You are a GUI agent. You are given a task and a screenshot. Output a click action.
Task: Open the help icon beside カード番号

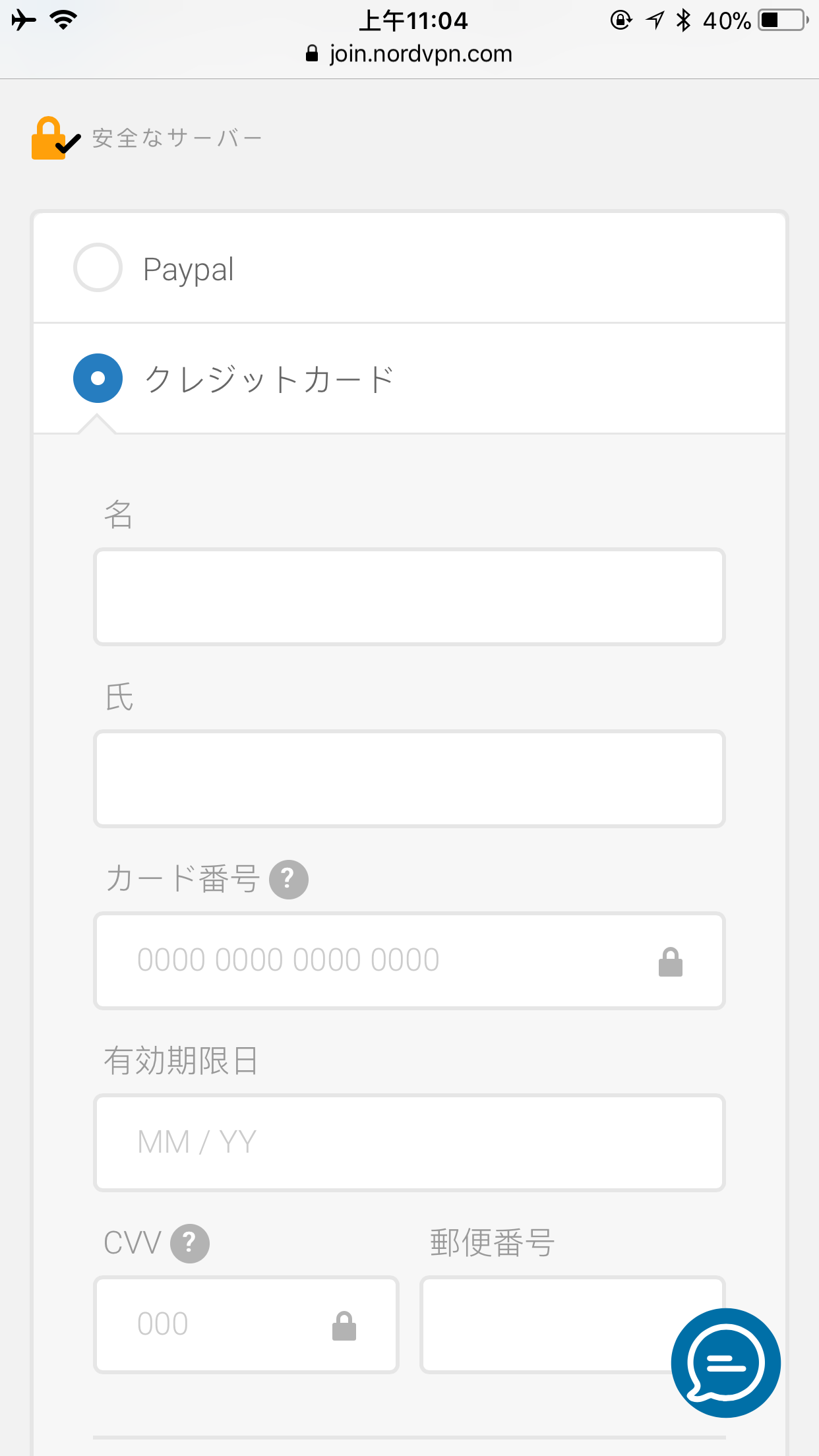(x=289, y=879)
